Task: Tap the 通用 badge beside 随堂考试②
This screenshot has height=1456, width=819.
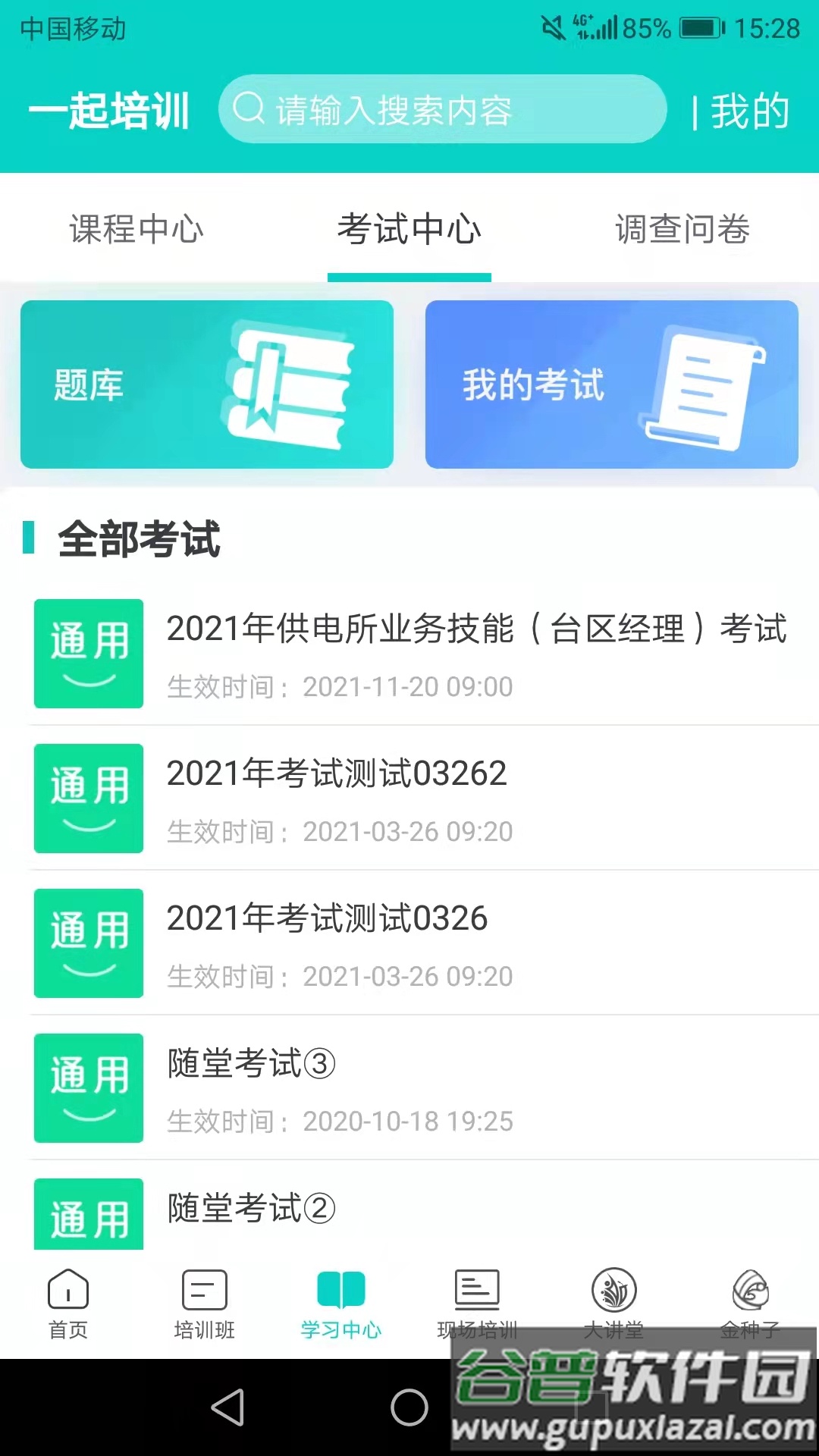Action: [x=88, y=1214]
